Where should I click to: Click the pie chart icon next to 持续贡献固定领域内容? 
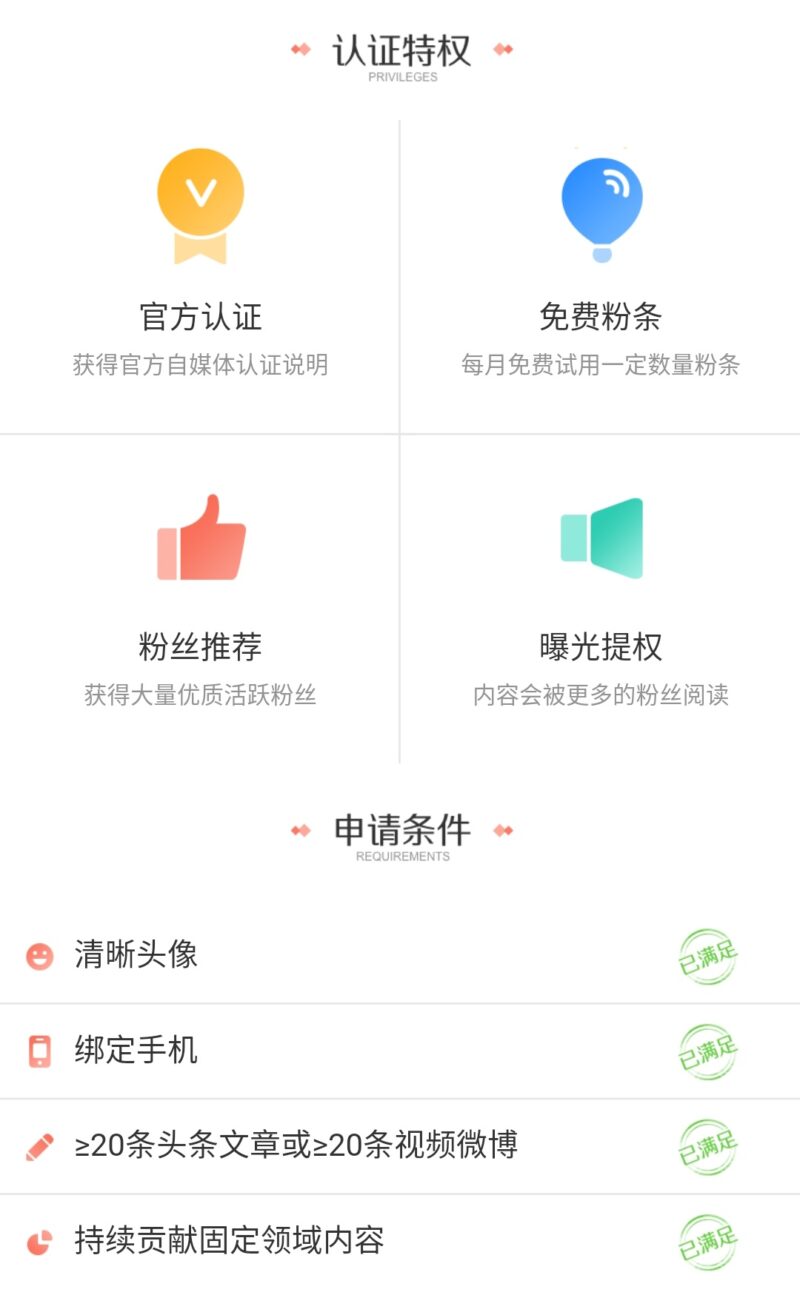tap(38, 1240)
